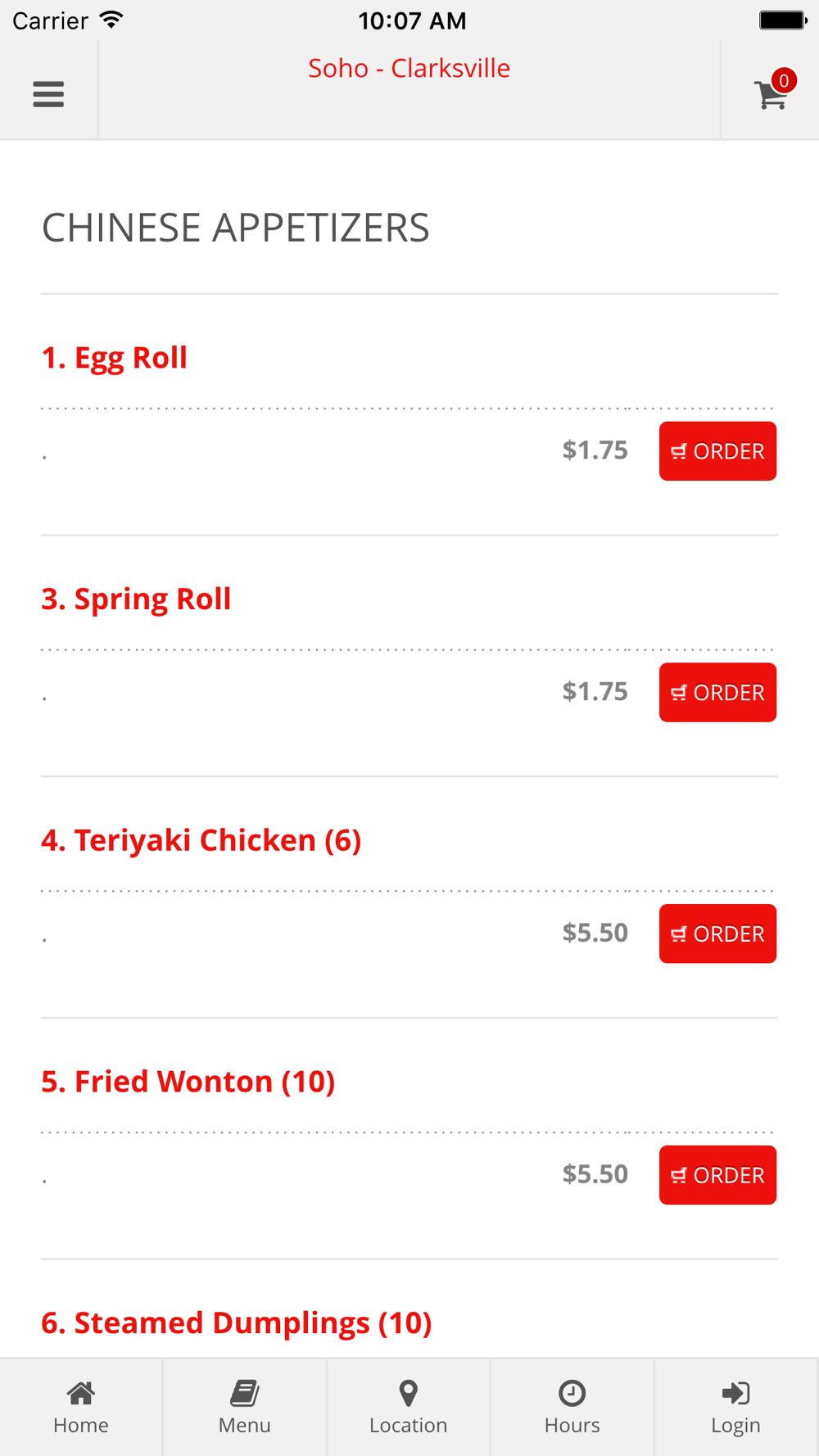Open the Login tab
Image resolution: width=819 pixels, height=1456 pixels.
[736, 1408]
